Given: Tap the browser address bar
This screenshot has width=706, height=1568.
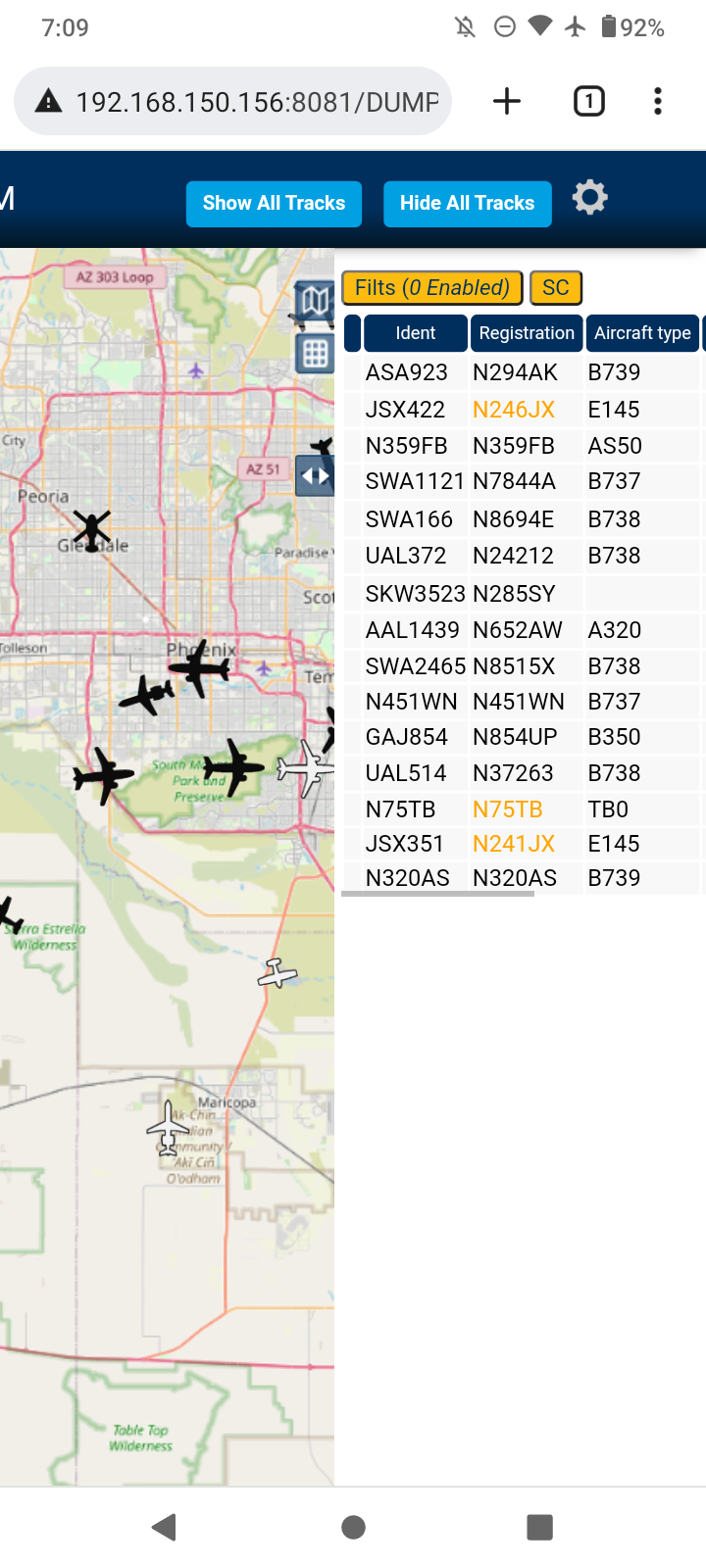Looking at the screenshot, I should click(x=233, y=101).
